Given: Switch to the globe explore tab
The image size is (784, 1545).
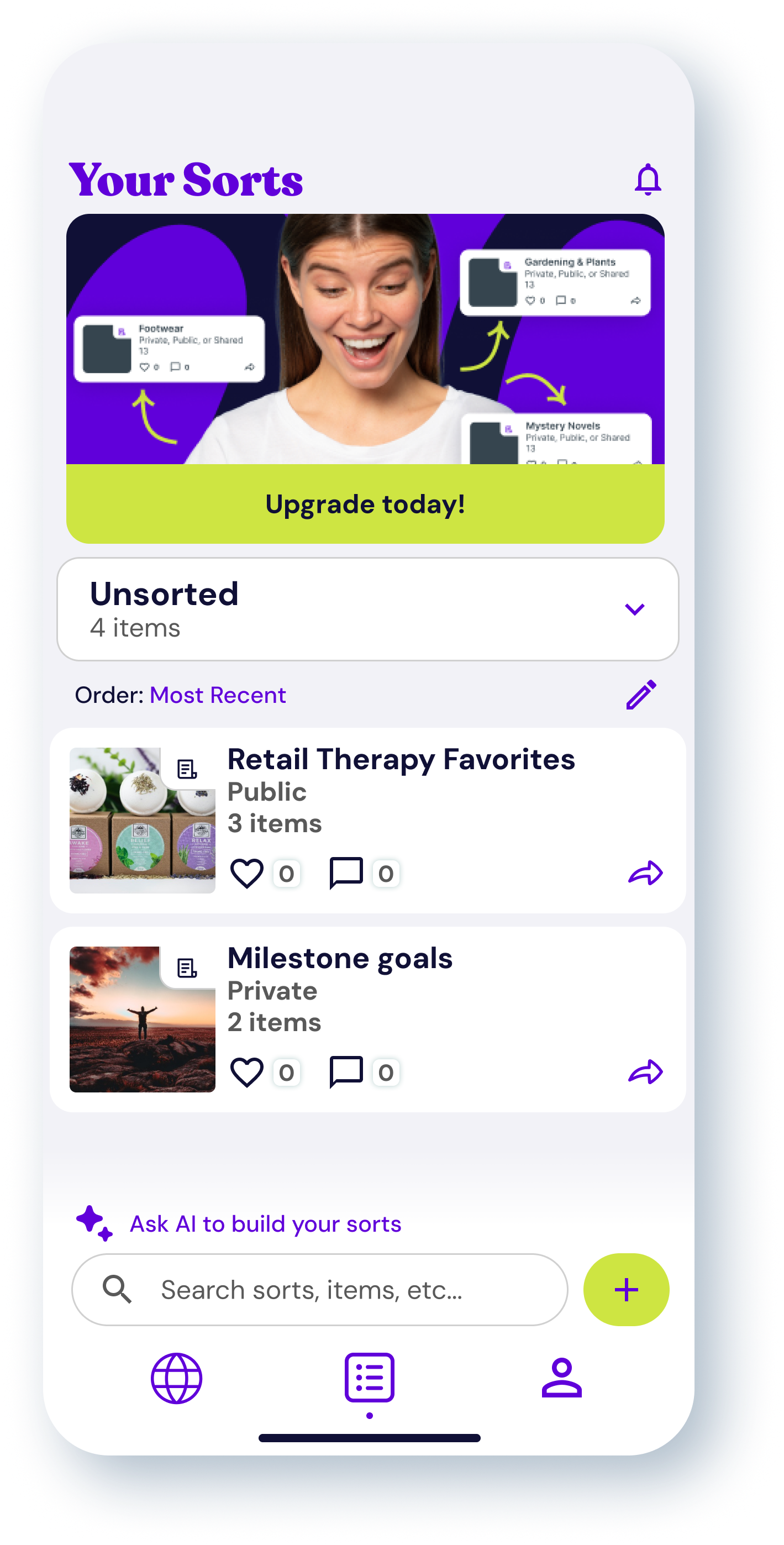Looking at the screenshot, I should [176, 1378].
